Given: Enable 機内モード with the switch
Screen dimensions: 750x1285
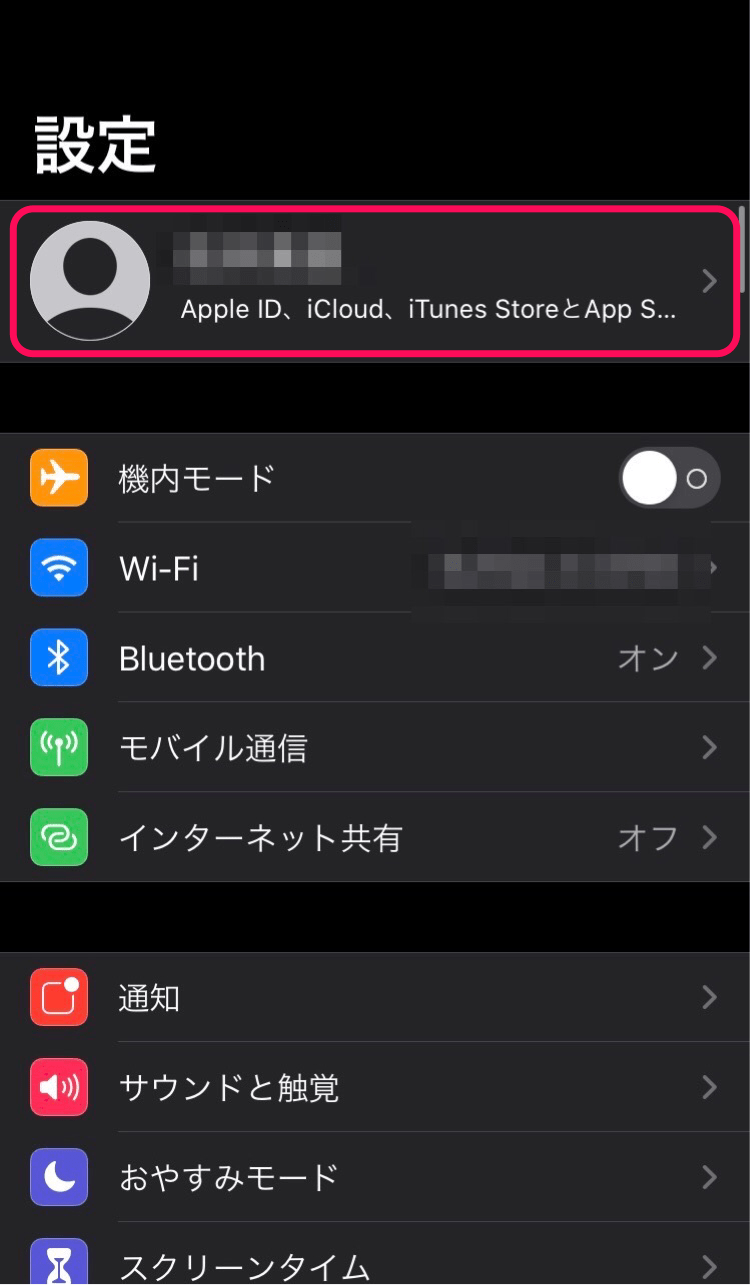Looking at the screenshot, I should pyautogui.click(x=668, y=478).
